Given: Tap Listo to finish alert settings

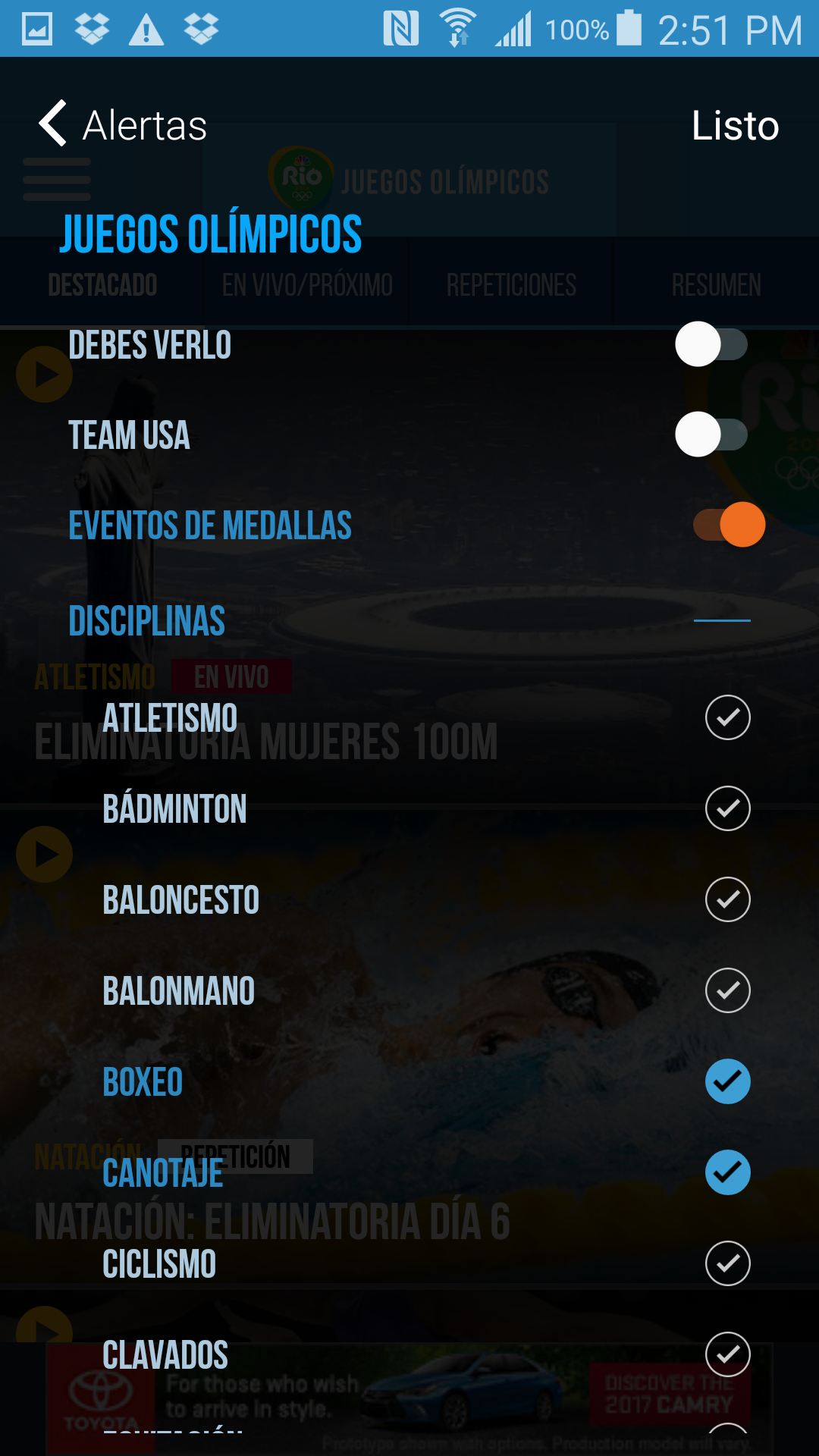Looking at the screenshot, I should point(734,126).
